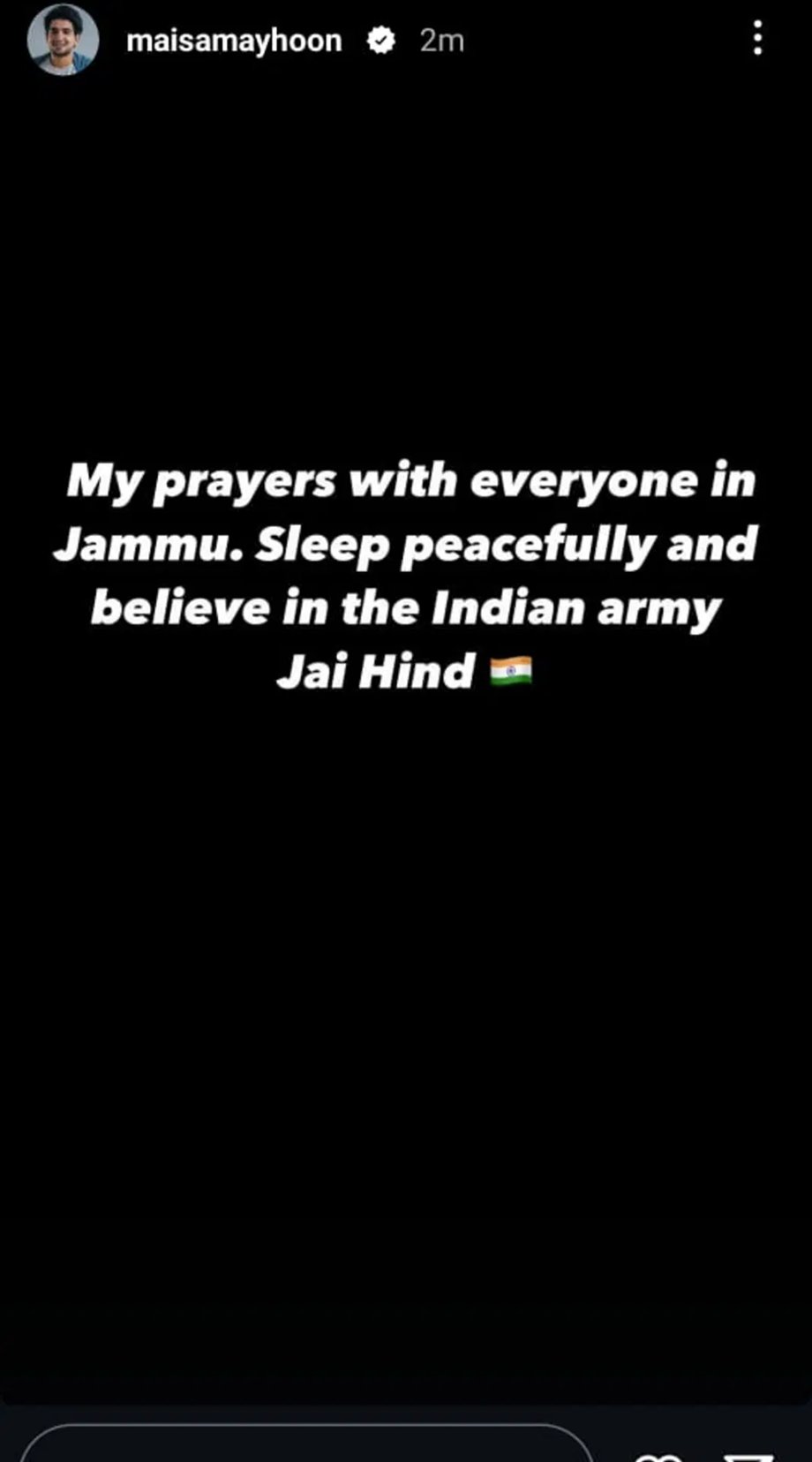Tap the story reply message field
Screen dimensions: 812x1462
(304, 1444)
